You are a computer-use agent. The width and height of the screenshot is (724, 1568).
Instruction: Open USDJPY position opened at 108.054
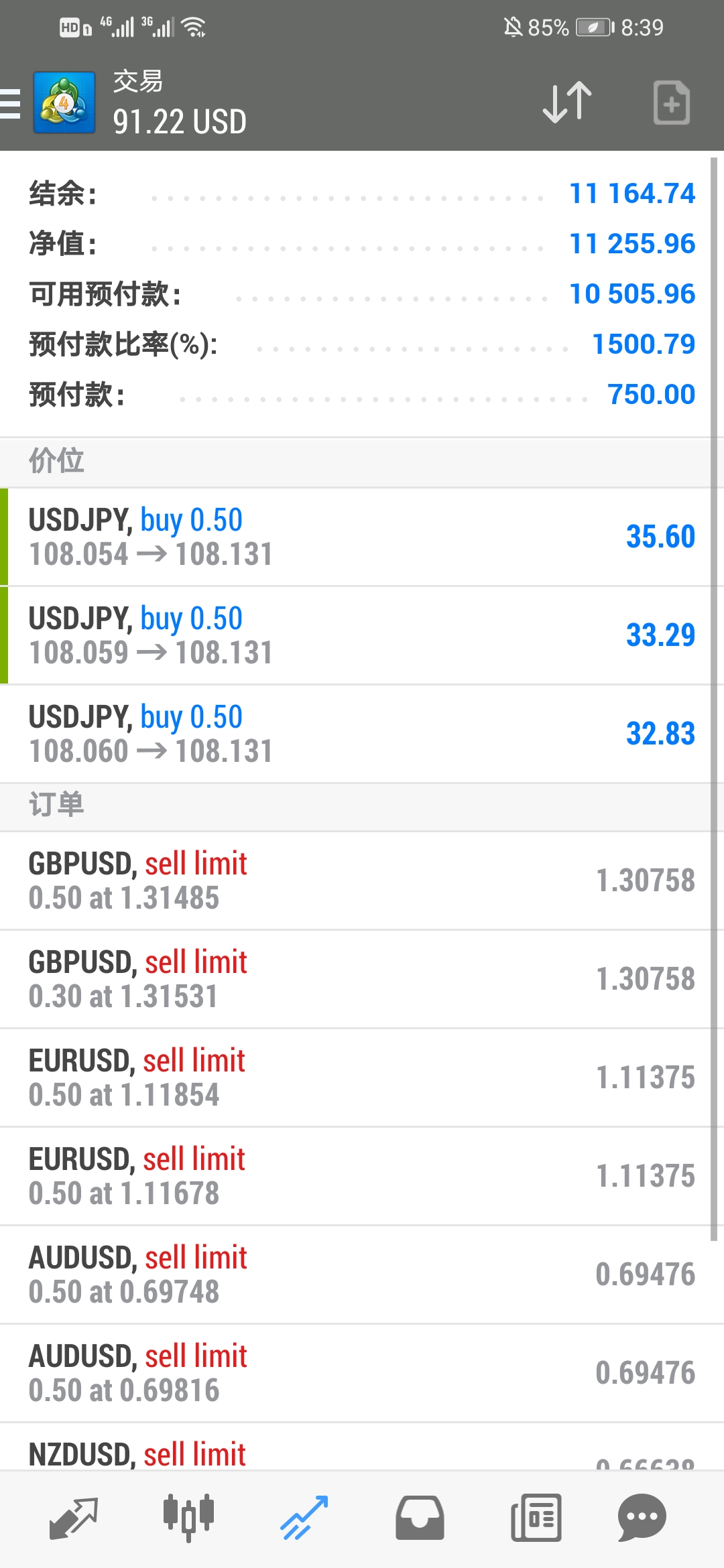(x=362, y=537)
